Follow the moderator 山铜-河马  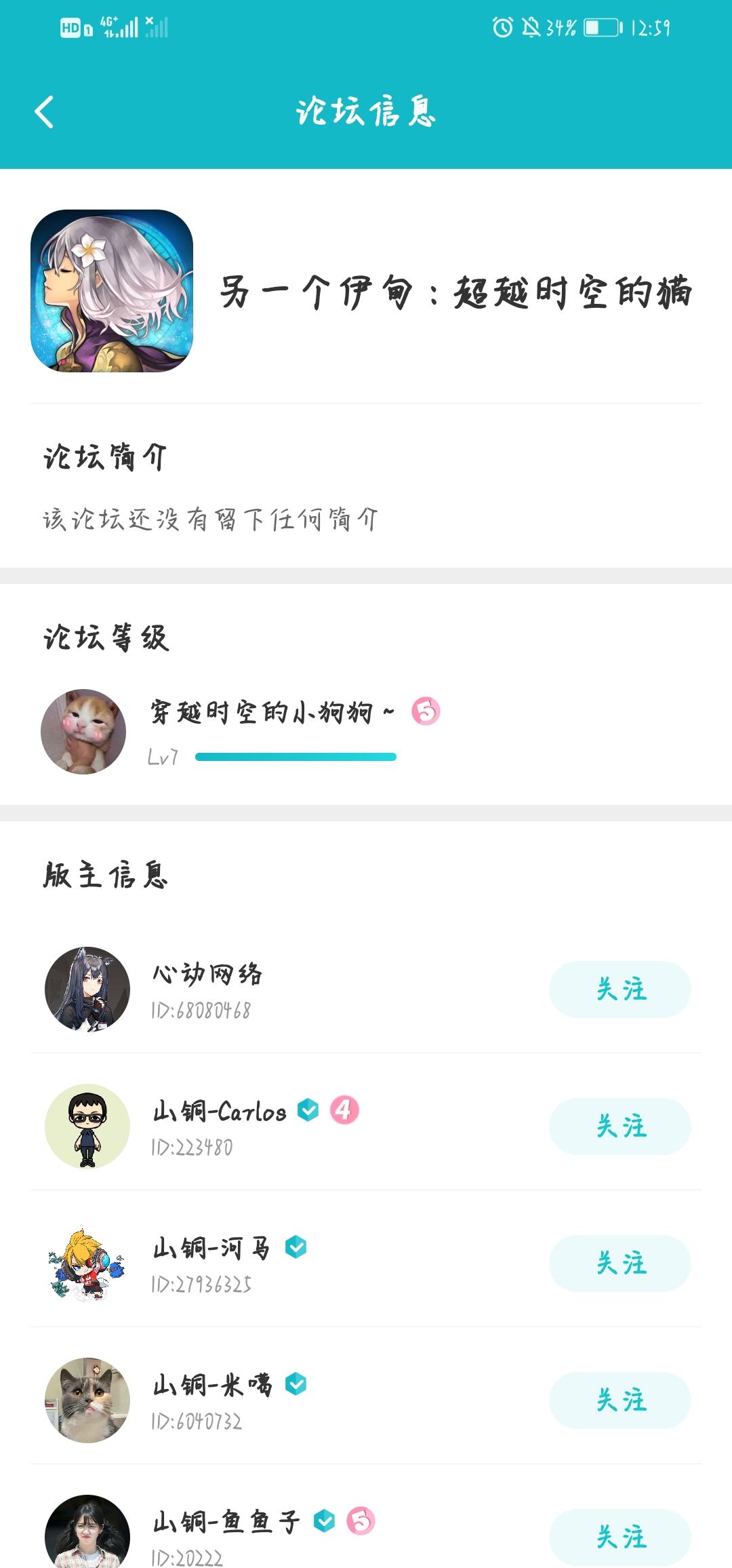[619, 1263]
